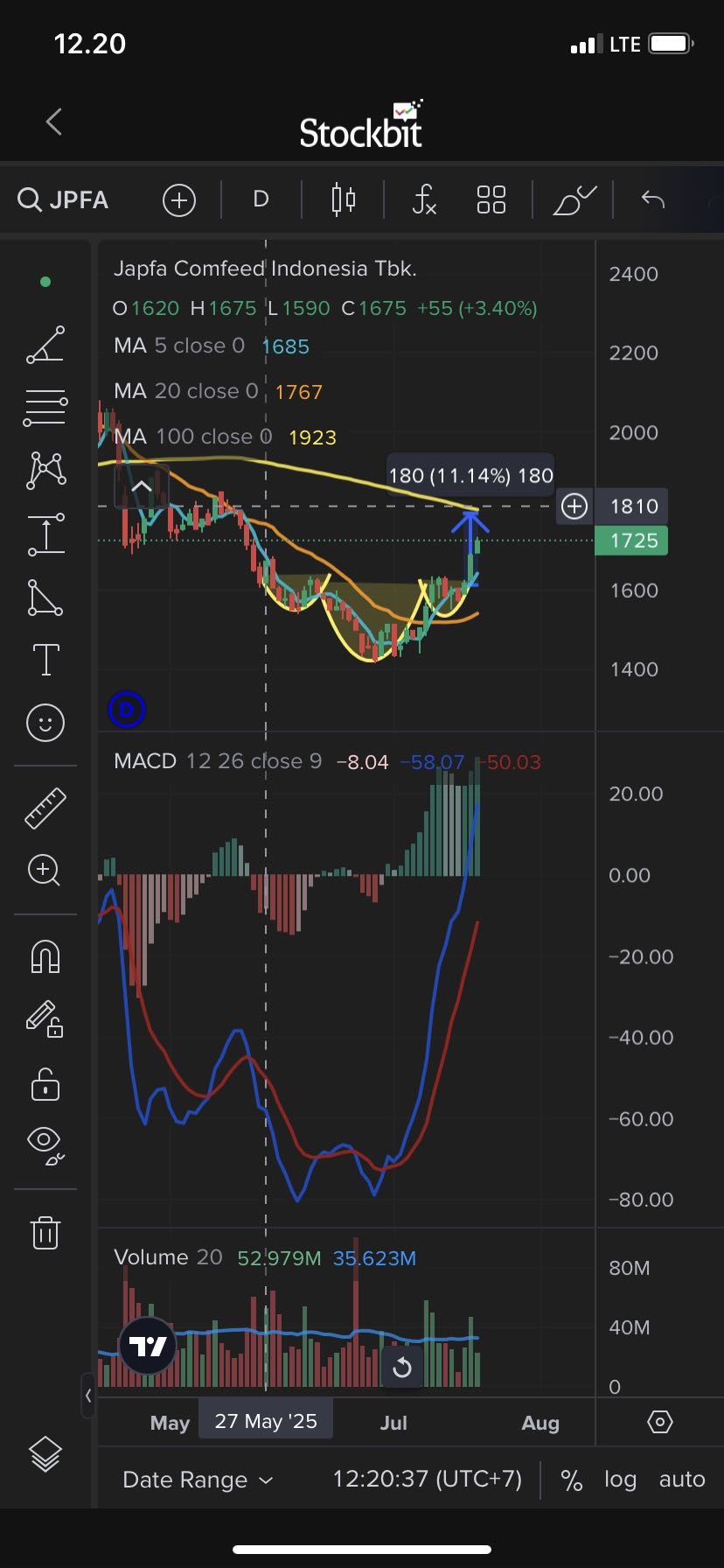This screenshot has height=1568, width=724.
Task: Expand the Date Range dropdown
Action: [198, 1480]
